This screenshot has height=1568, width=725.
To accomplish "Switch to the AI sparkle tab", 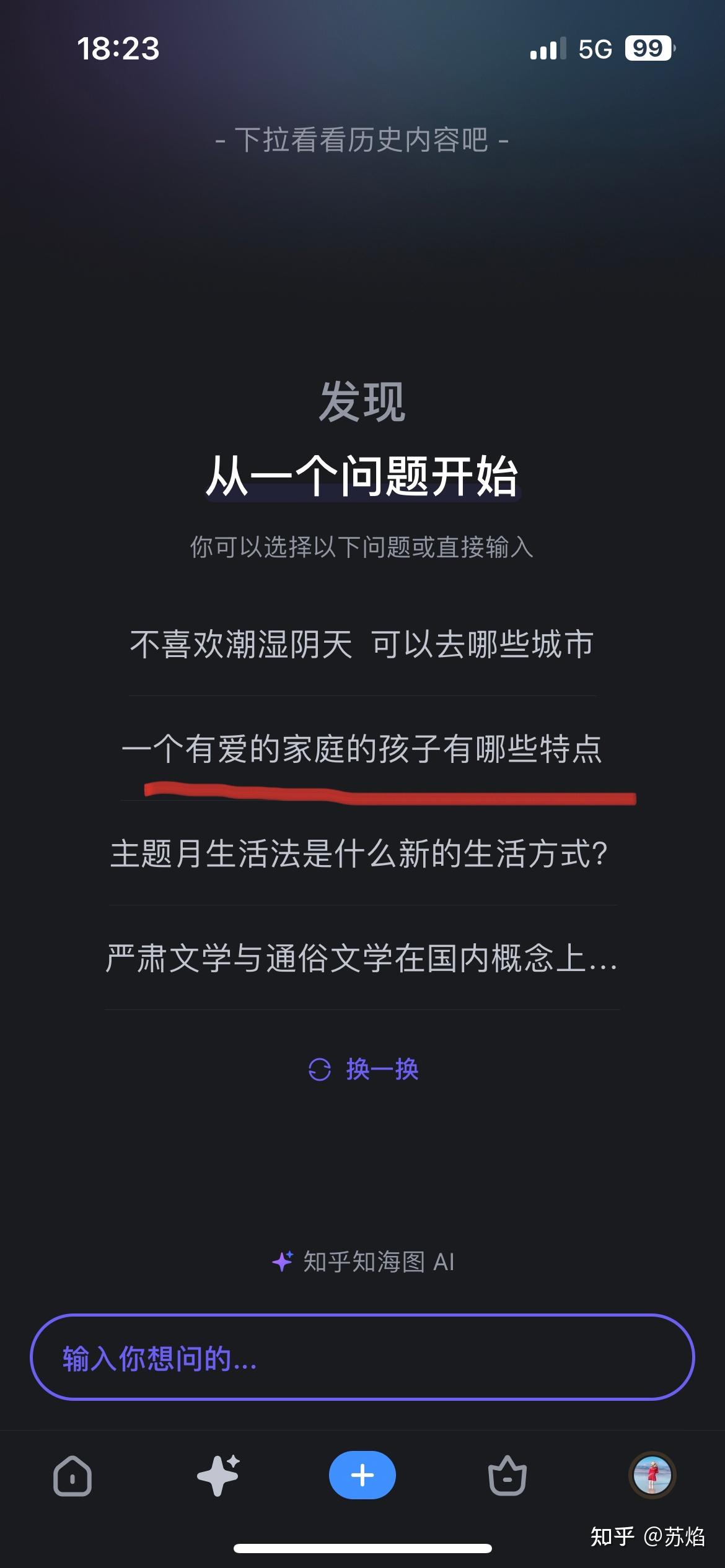I will [218, 1476].
